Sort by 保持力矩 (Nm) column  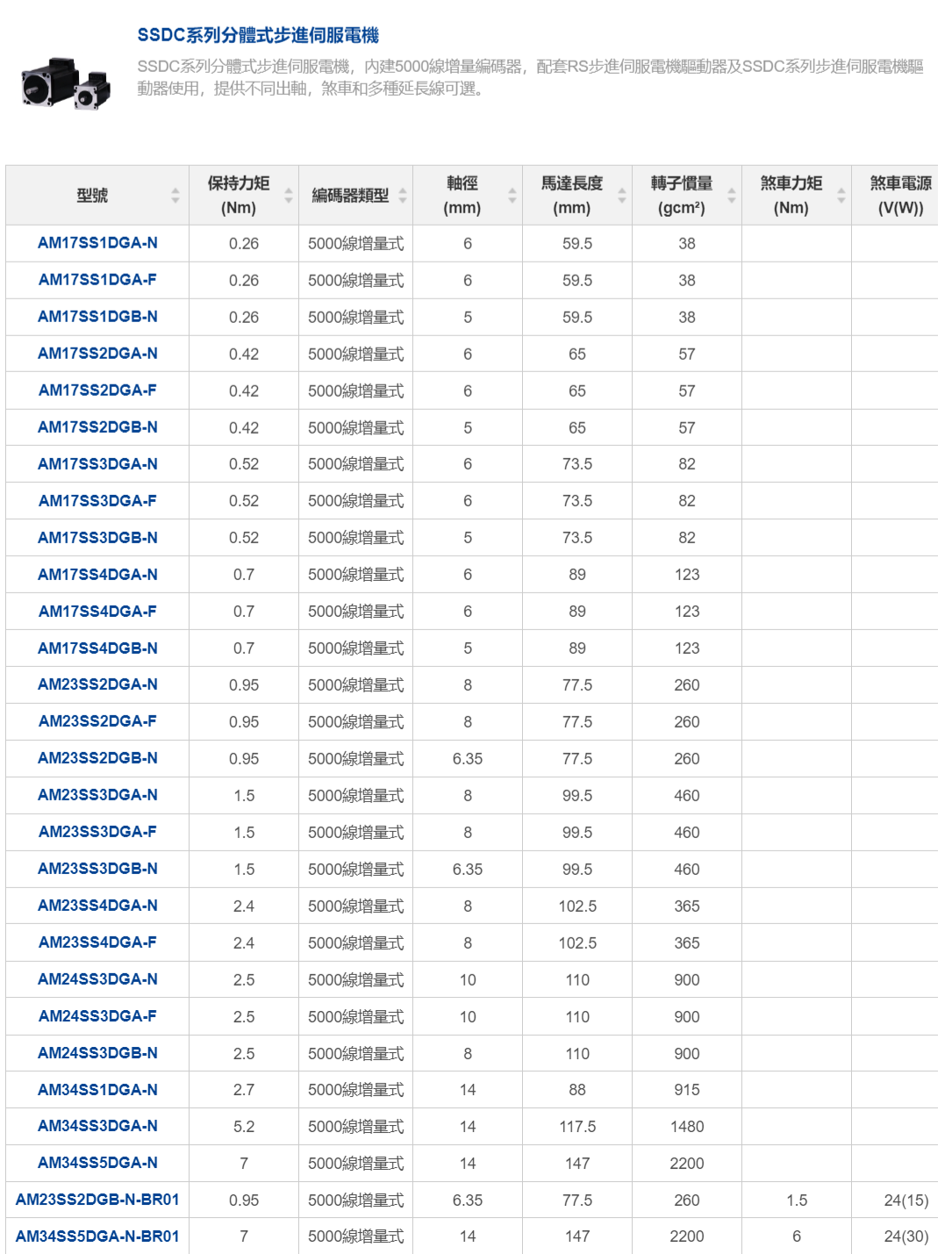238,196
